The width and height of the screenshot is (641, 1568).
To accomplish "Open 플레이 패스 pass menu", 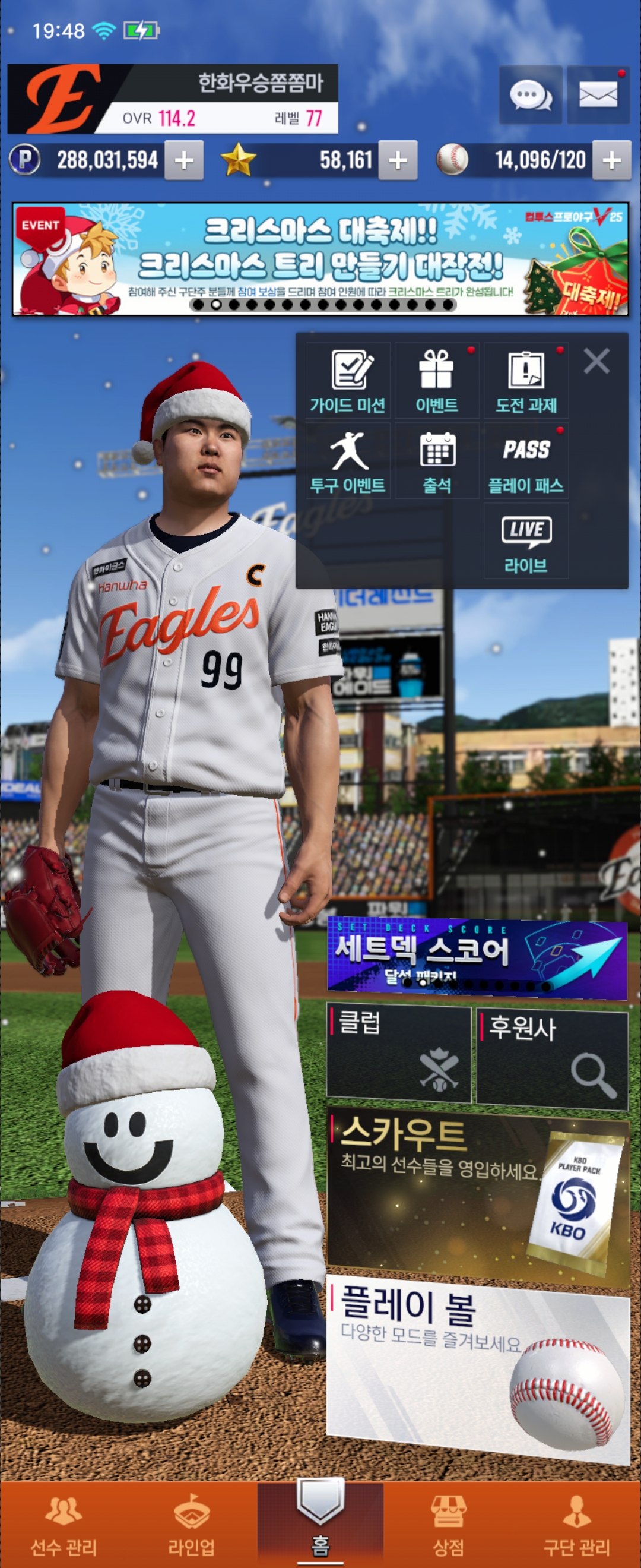I will [x=526, y=461].
